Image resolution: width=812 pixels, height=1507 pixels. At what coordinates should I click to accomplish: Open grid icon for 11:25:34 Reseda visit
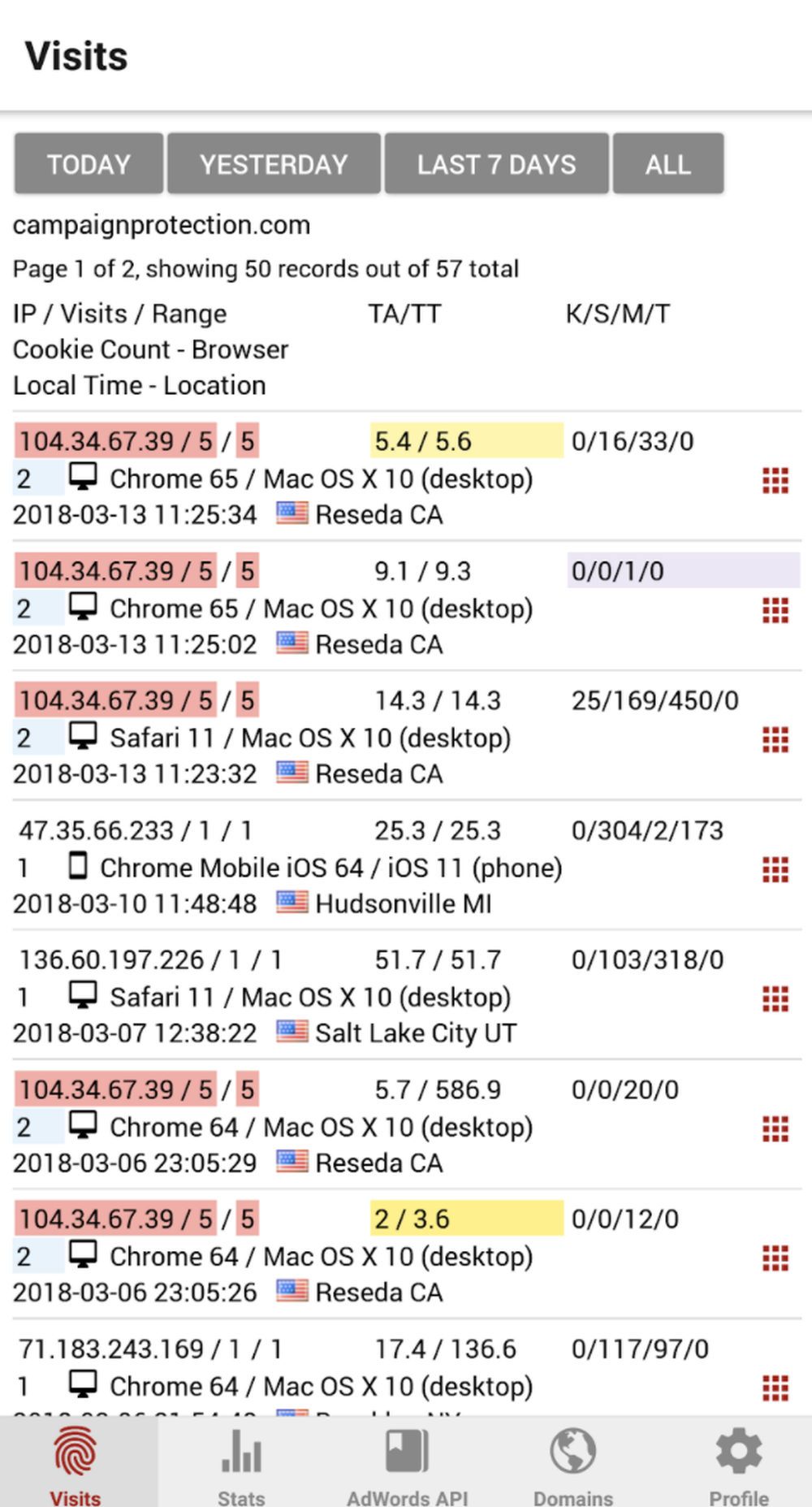click(775, 480)
